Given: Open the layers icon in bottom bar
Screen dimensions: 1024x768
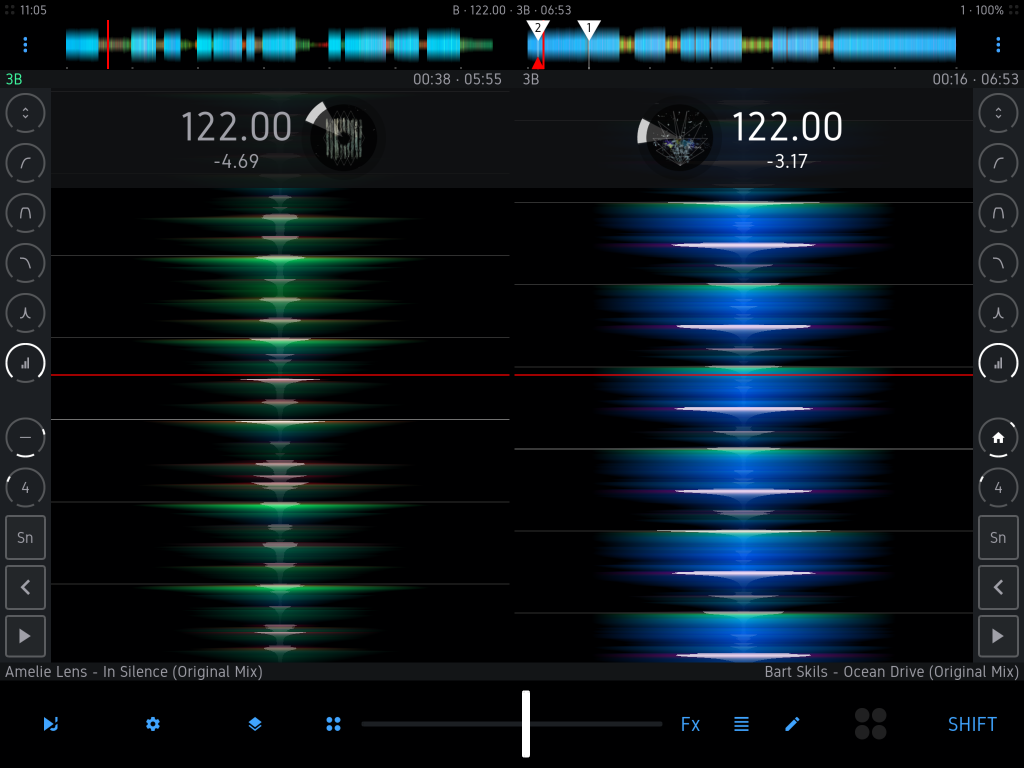Looking at the screenshot, I should (x=255, y=724).
